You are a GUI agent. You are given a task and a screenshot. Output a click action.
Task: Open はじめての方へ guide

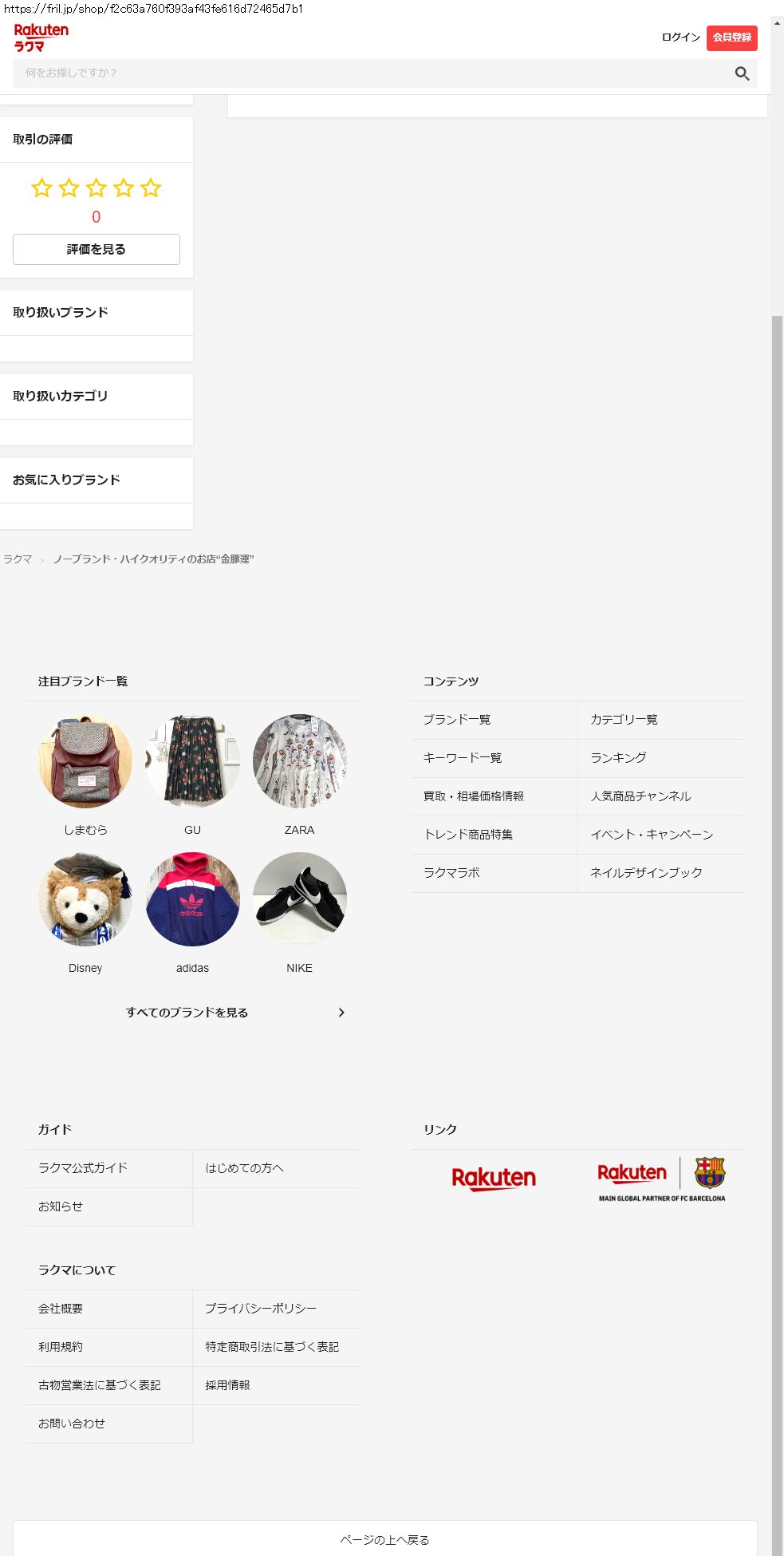coord(276,1168)
